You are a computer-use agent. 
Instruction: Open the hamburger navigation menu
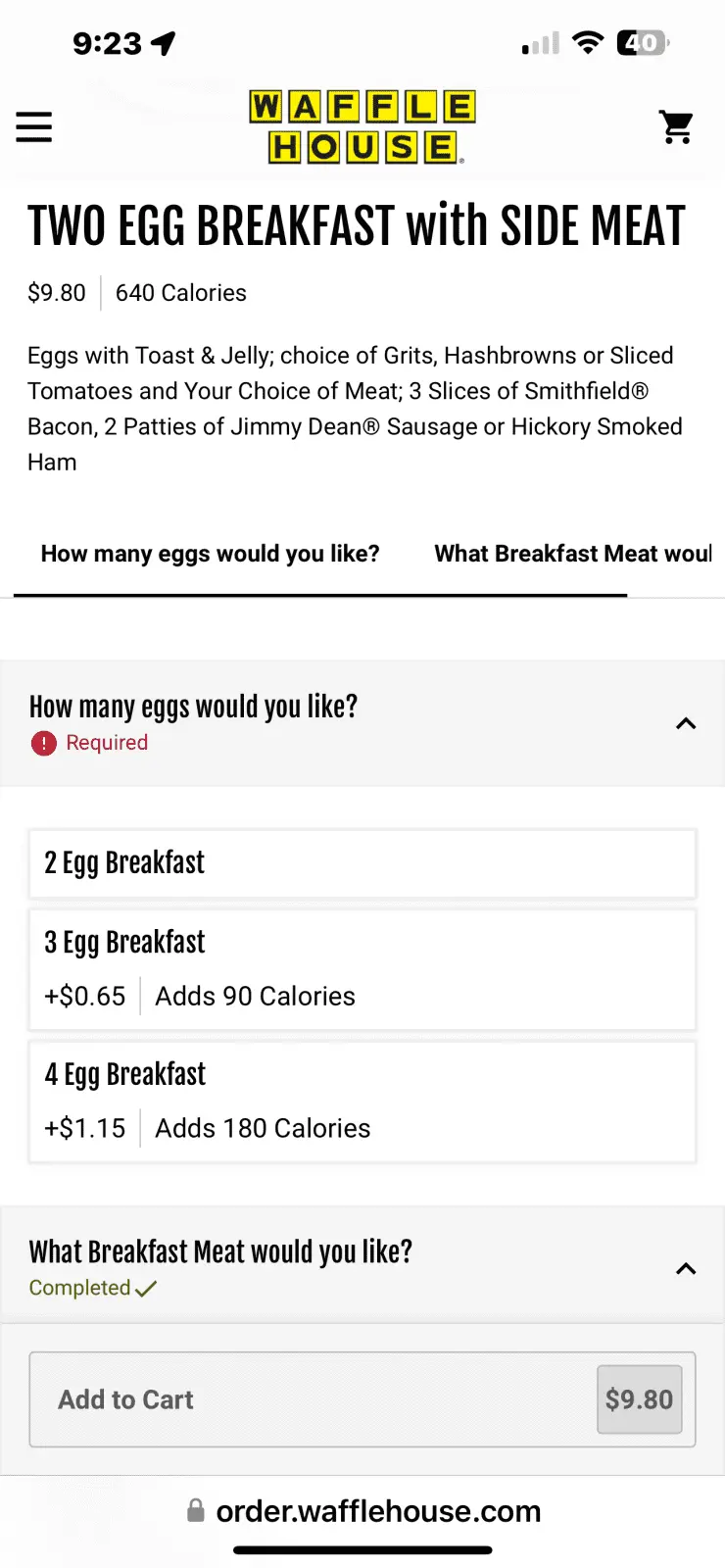pos(34,126)
